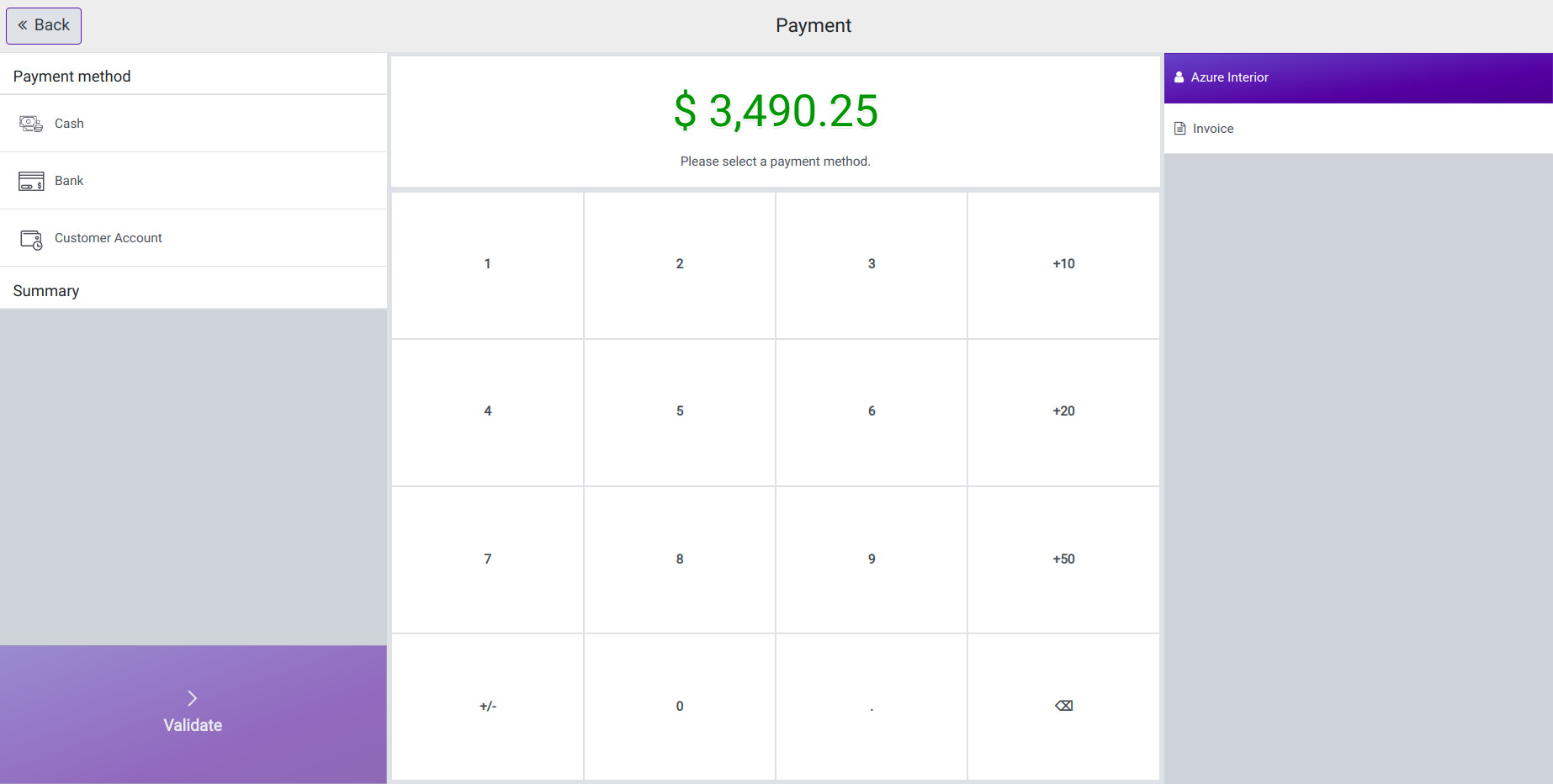Enter digit 3 on the numpad
Viewport: 1553px width, 784px height.
coord(872,265)
